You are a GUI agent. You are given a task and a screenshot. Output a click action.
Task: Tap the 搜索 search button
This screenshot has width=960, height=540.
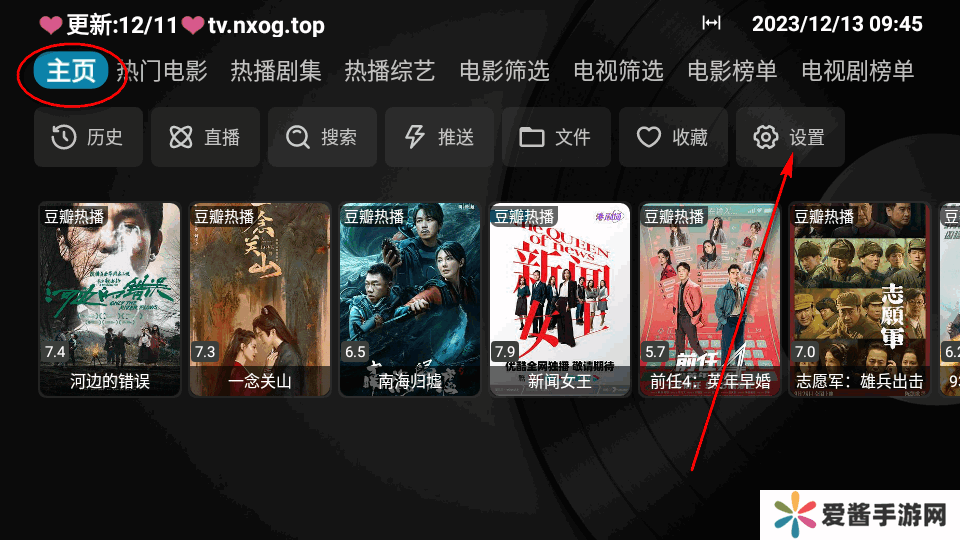point(322,137)
